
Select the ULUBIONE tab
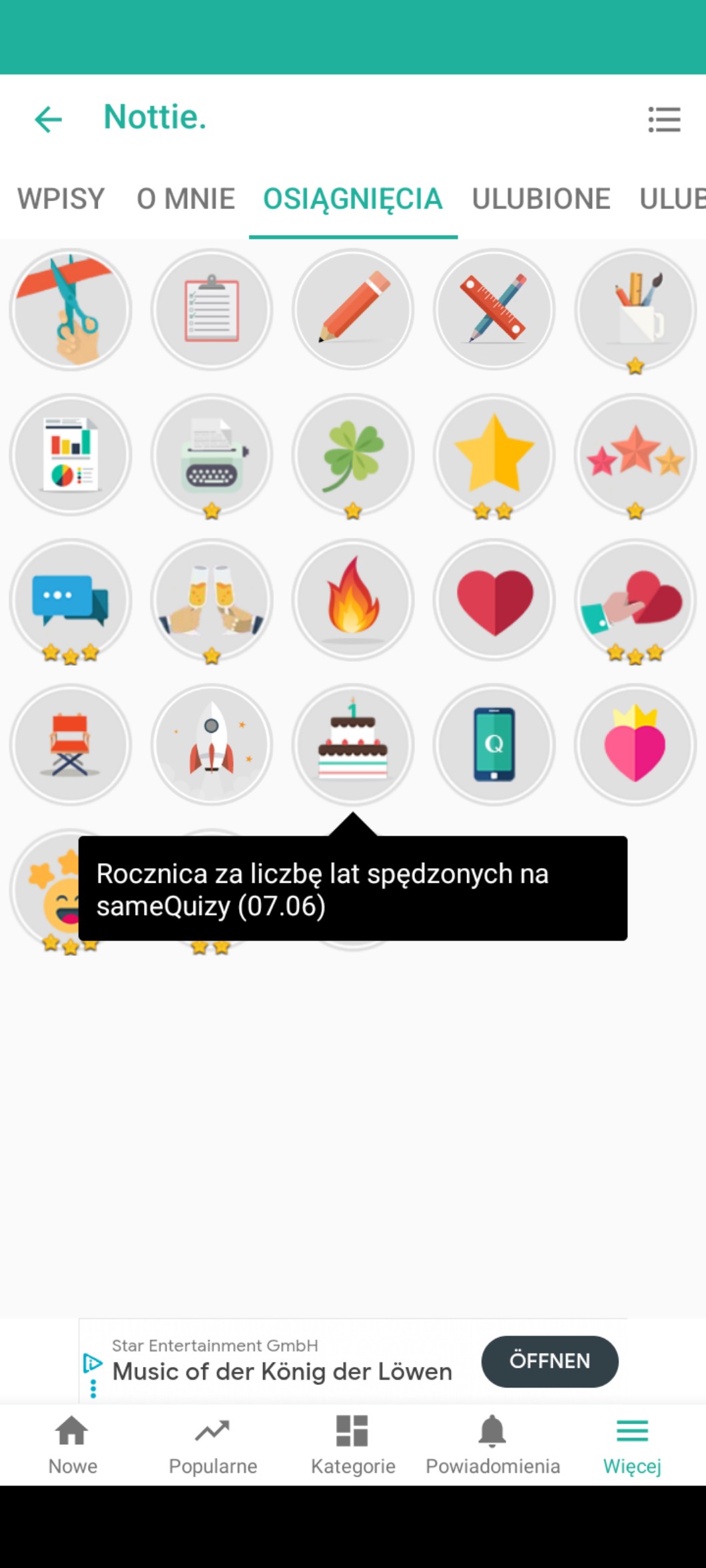click(541, 199)
